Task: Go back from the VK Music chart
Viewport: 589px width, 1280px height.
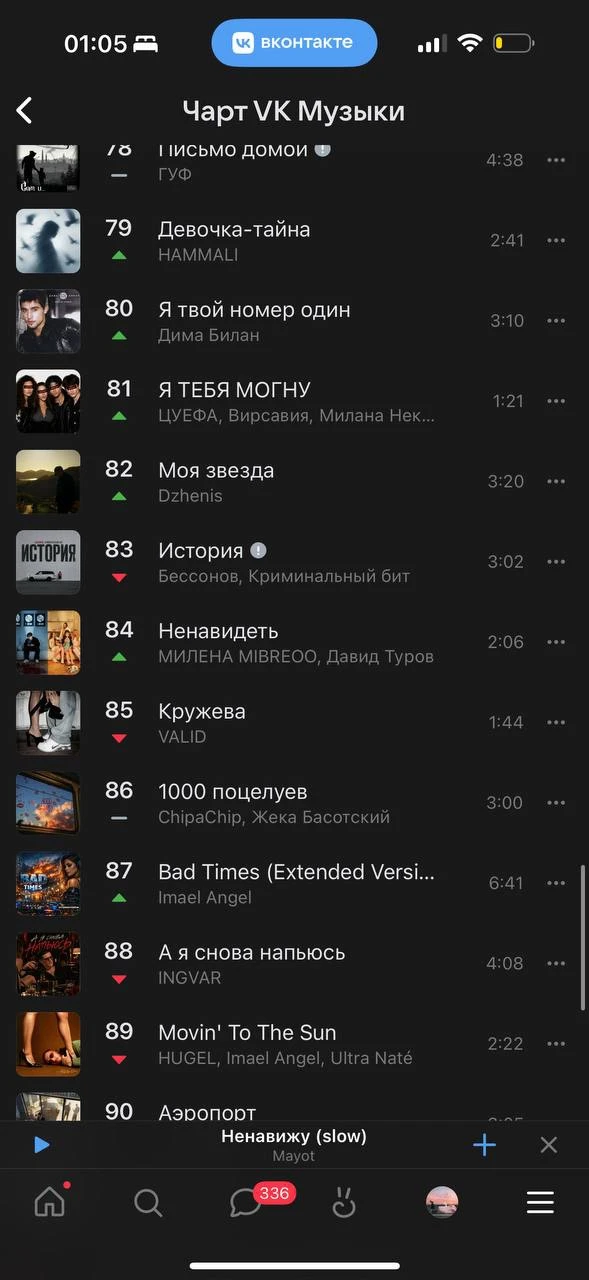Action: point(25,110)
